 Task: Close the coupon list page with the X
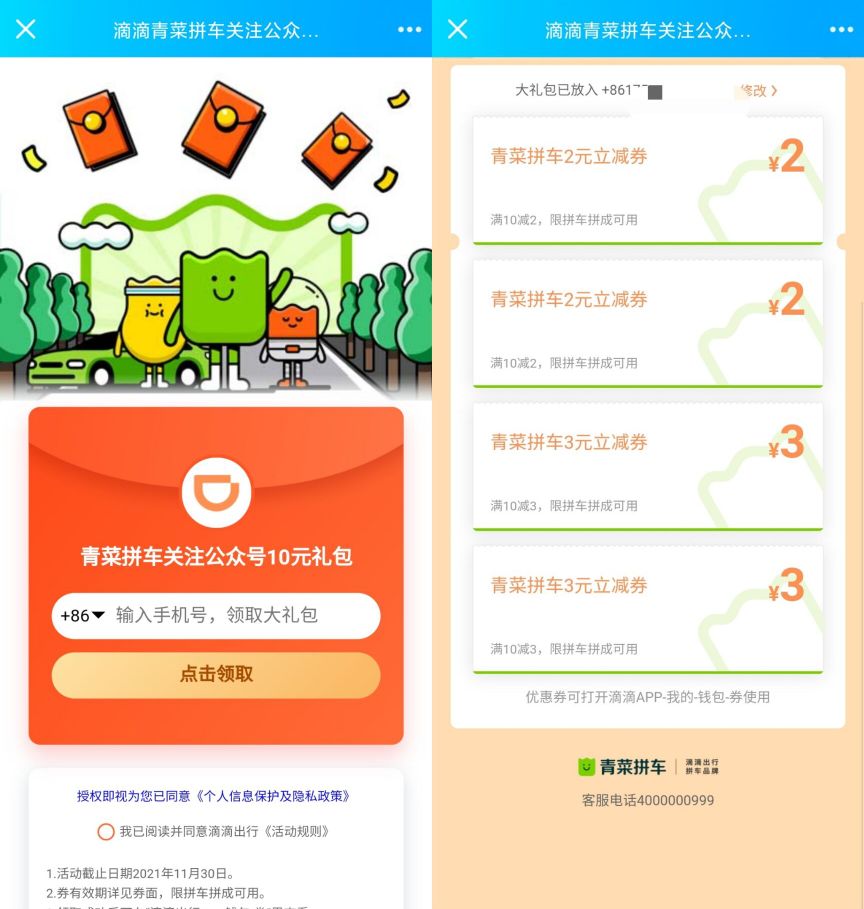click(457, 29)
